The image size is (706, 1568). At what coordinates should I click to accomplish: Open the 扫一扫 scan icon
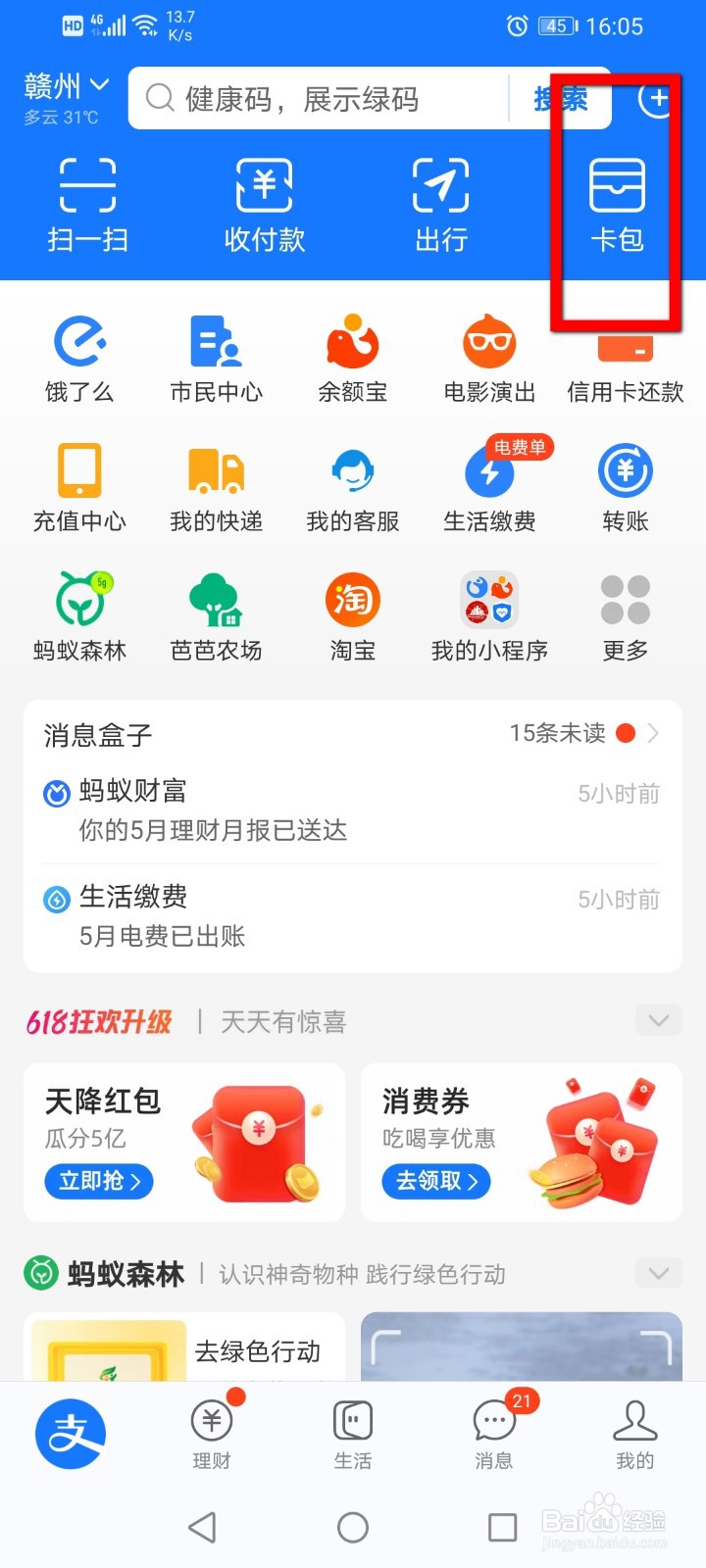point(86,203)
